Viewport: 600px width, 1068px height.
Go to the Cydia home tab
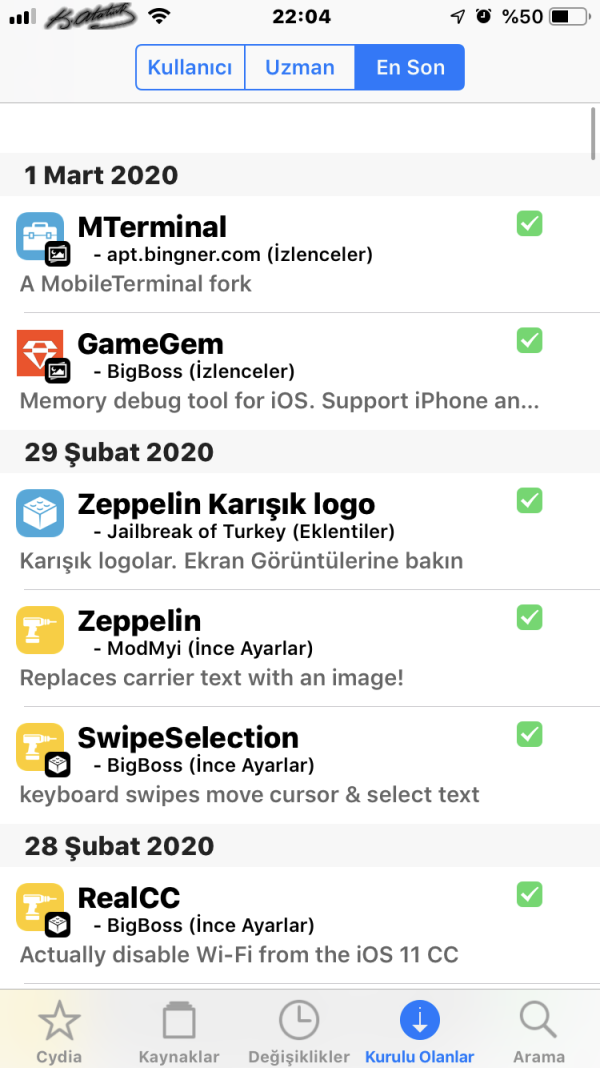click(59, 1031)
